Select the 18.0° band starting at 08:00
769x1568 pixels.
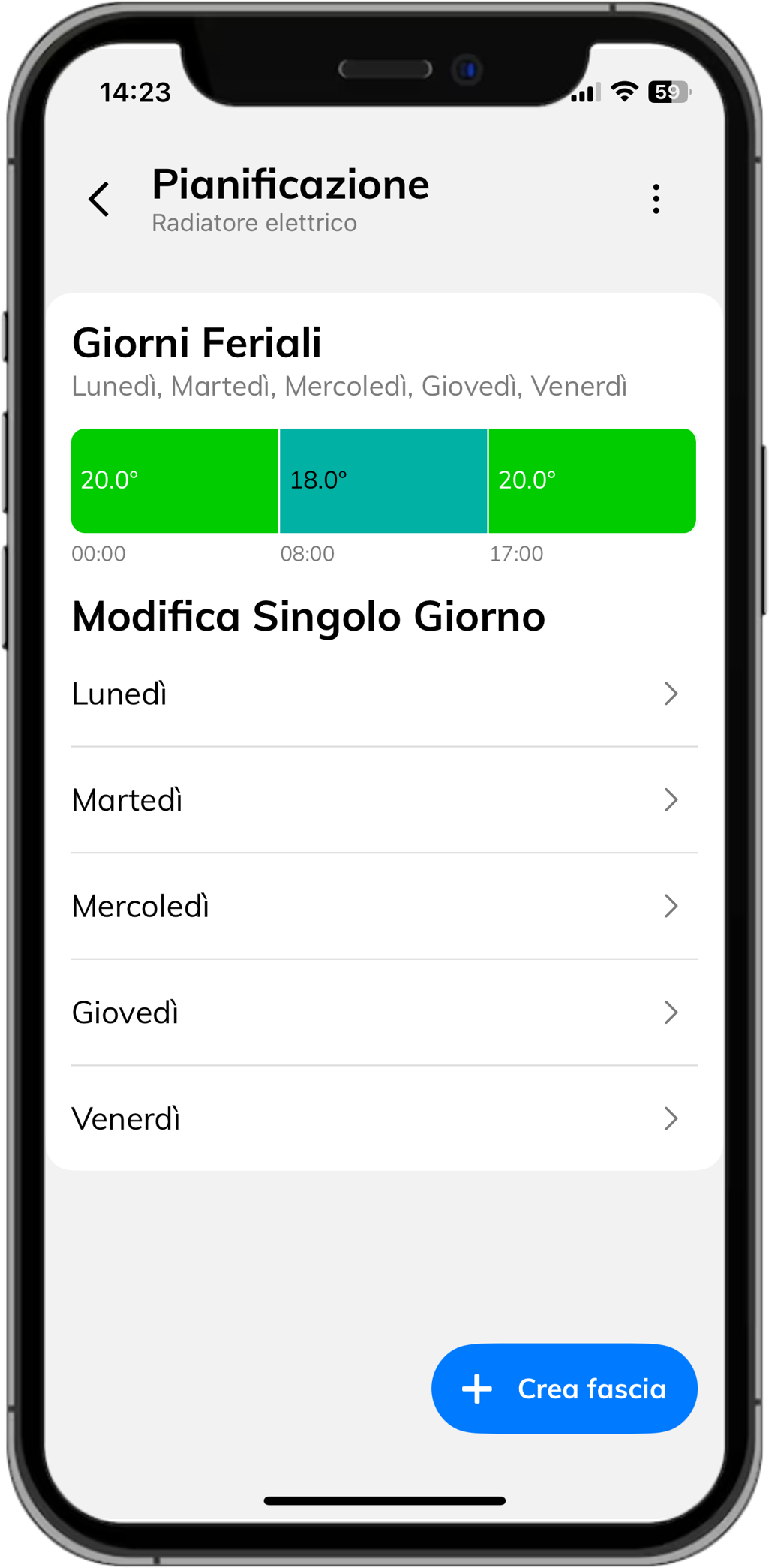383,480
